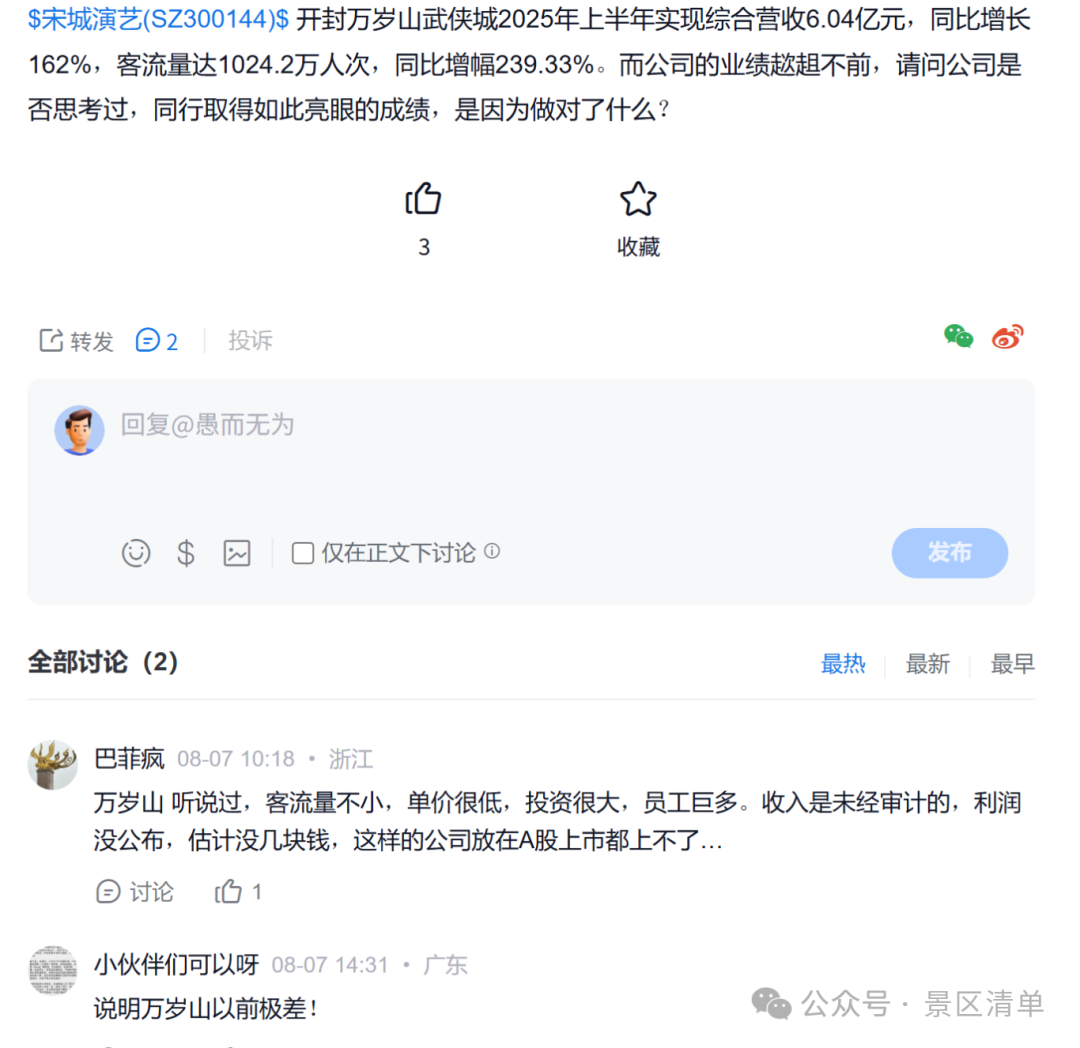Repost using the 转发 button
Viewport: 1080px width, 1048px height.
(x=77, y=341)
